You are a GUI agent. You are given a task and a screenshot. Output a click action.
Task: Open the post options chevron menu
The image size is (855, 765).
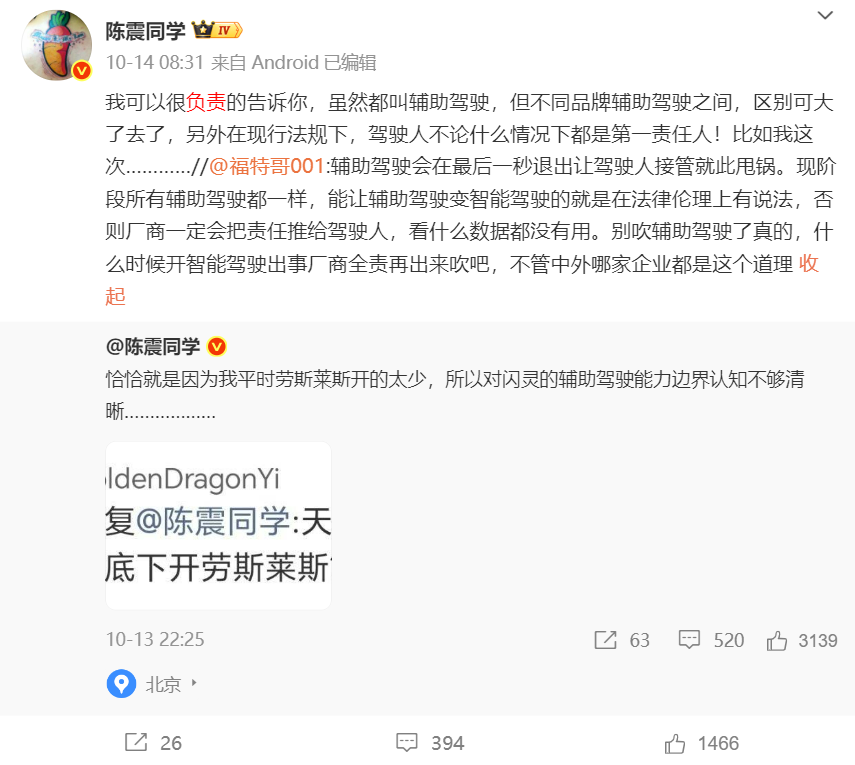pos(825,15)
